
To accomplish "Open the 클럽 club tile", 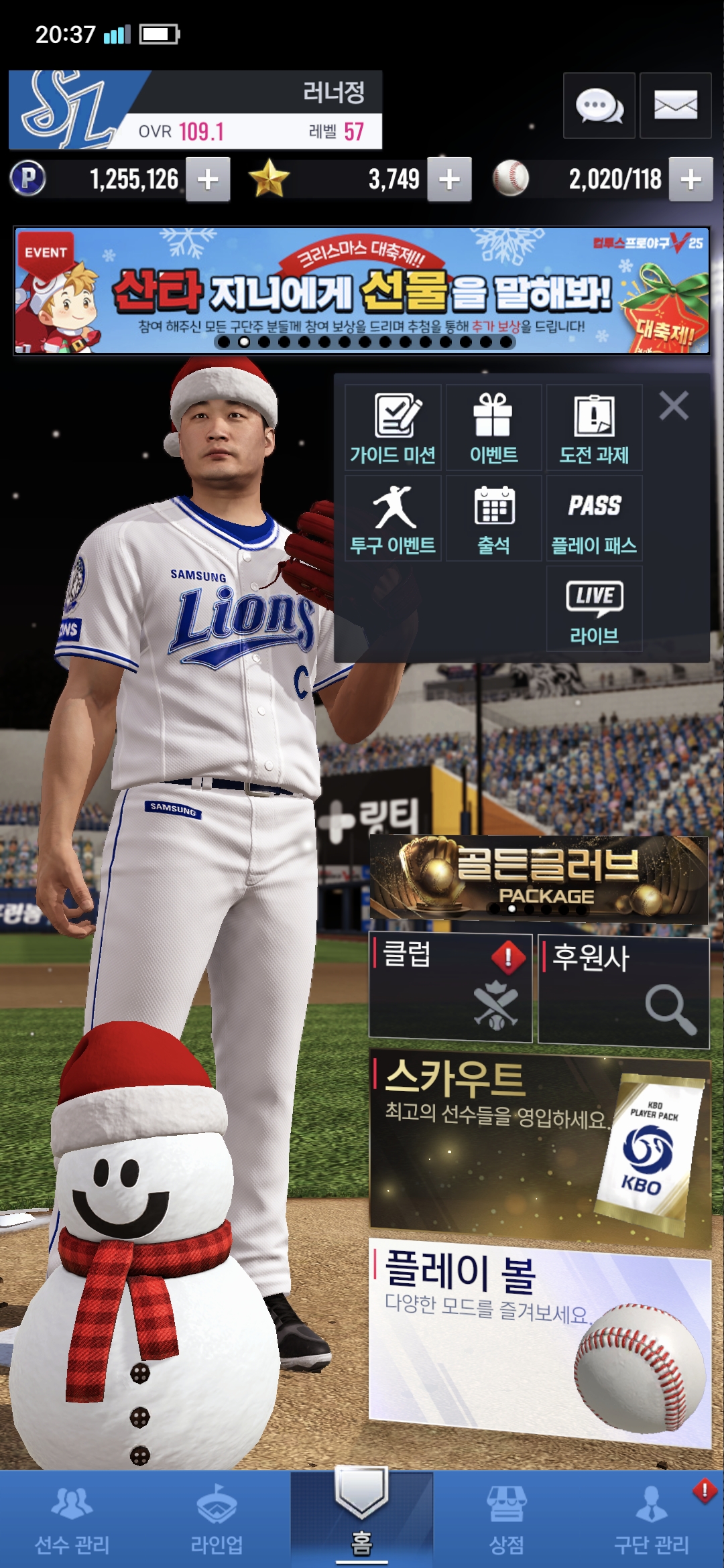I will pos(450,988).
